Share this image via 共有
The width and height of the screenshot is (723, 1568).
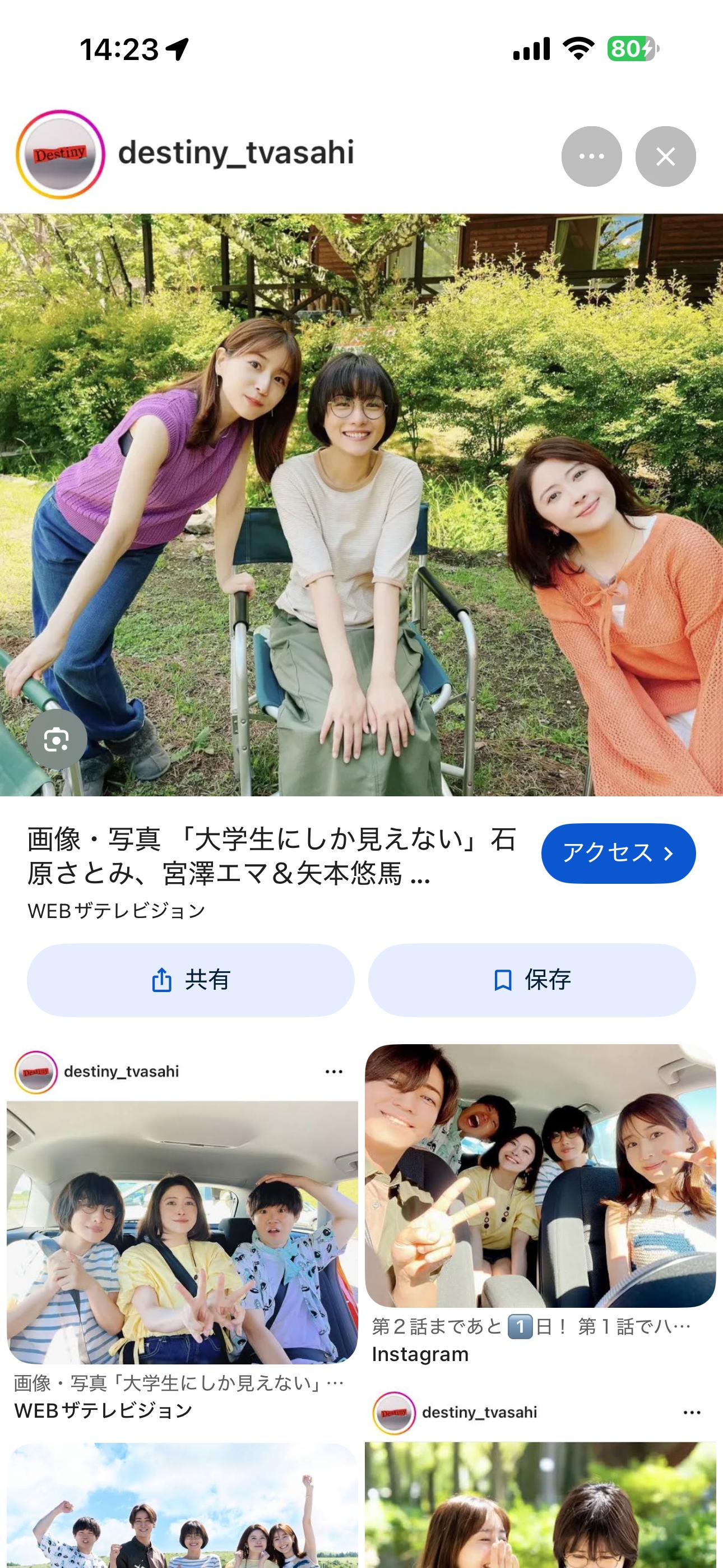point(191,980)
